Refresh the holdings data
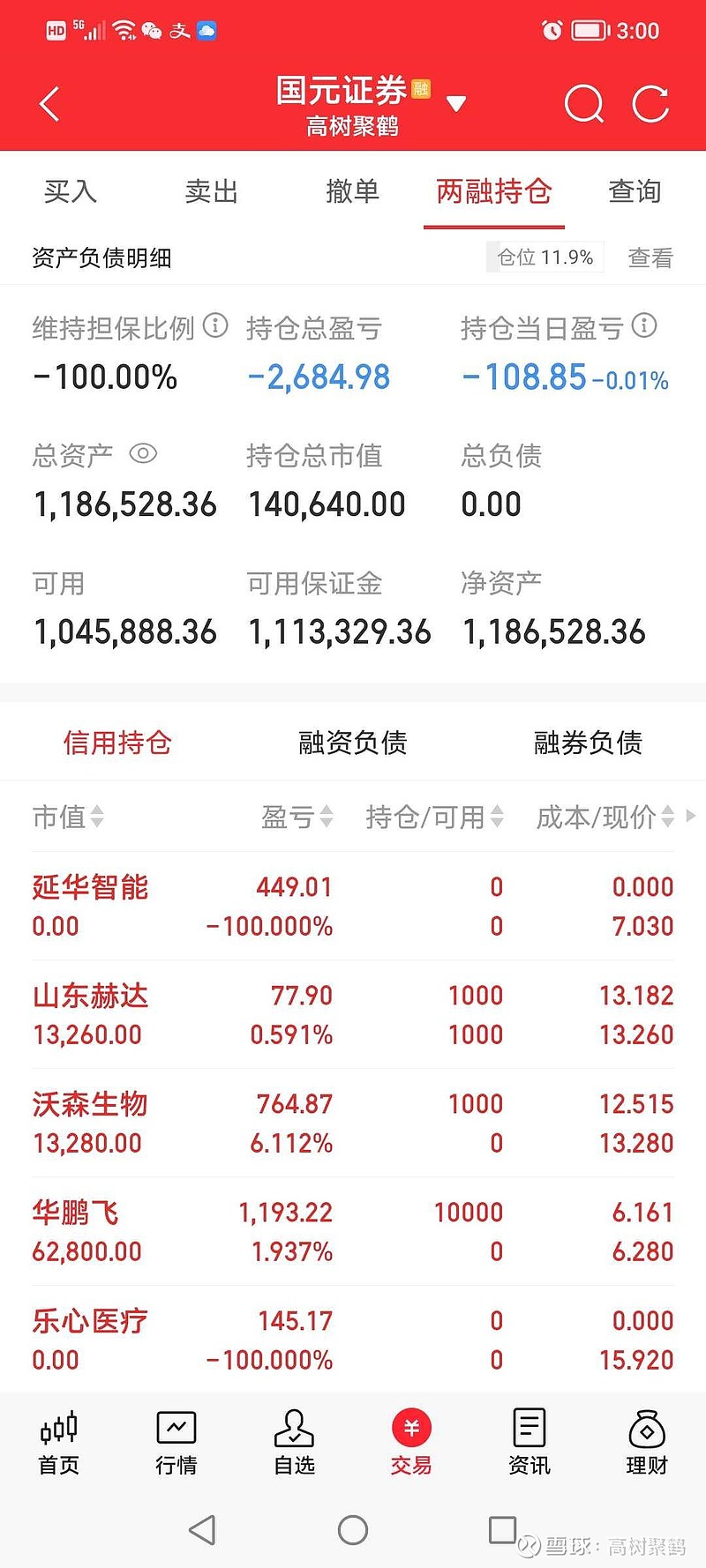706x1568 pixels. click(x=651, y=104)
